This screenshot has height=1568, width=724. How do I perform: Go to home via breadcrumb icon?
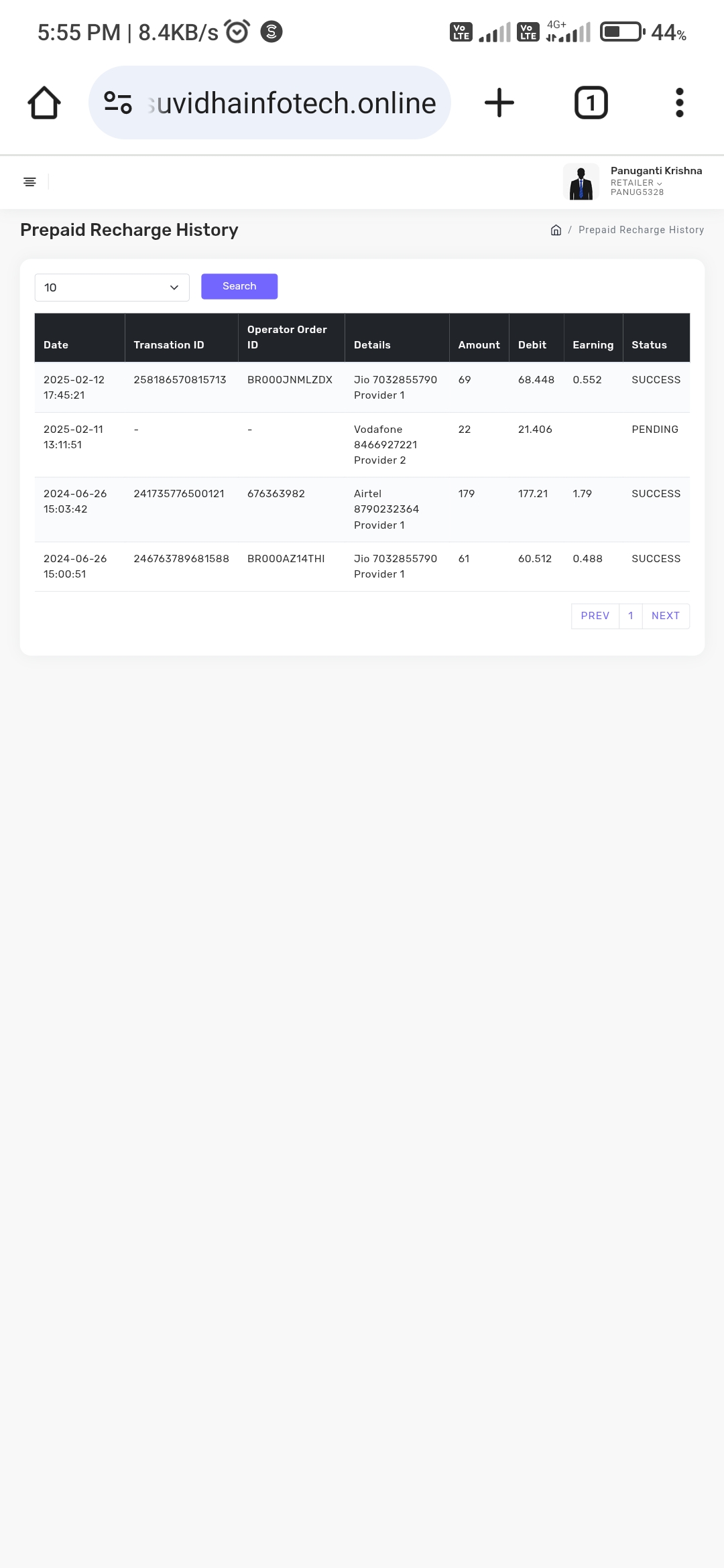(x=556, y=231)
